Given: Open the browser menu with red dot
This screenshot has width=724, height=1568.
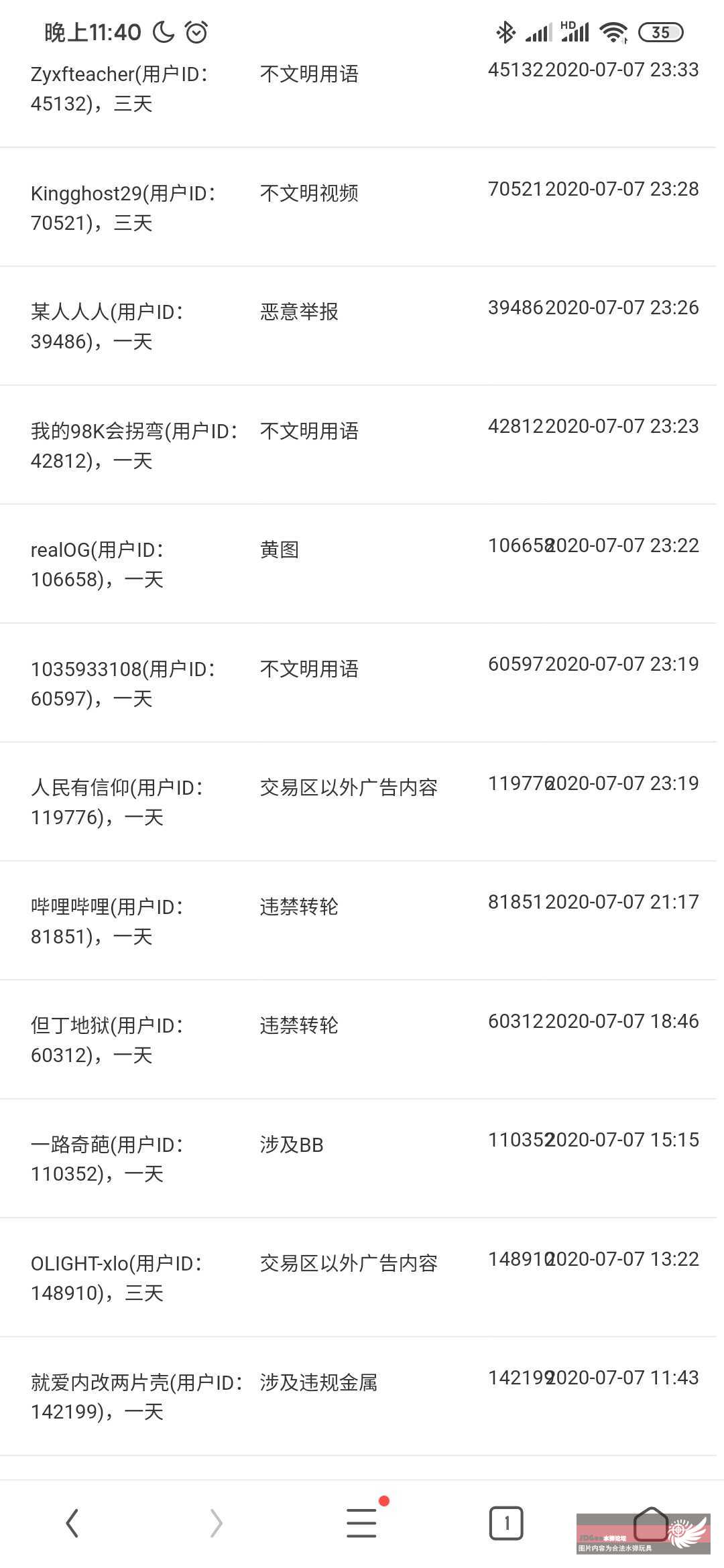Looking at the screenshot, I should pyautogui.click(x=362, y=1522).
